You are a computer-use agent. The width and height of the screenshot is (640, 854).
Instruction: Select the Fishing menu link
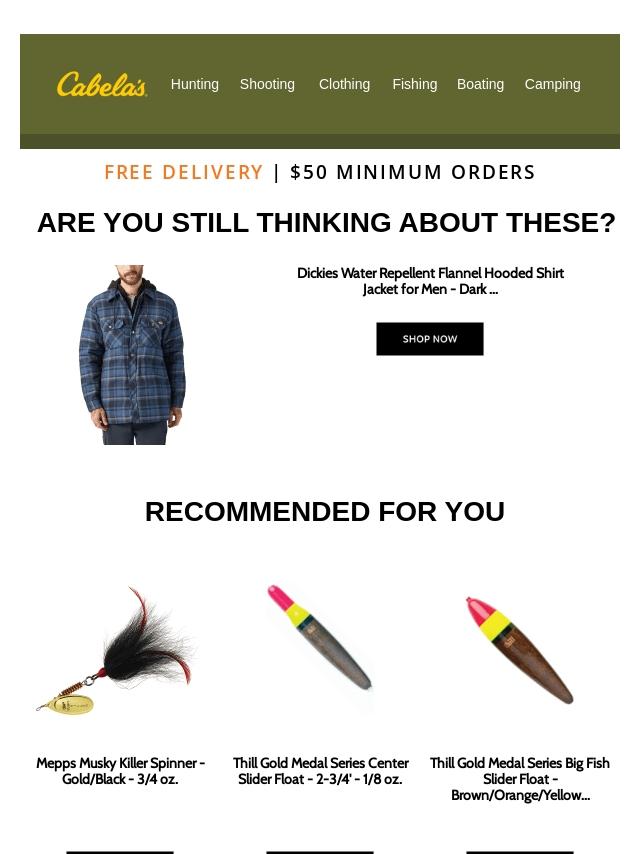(414, 85)
